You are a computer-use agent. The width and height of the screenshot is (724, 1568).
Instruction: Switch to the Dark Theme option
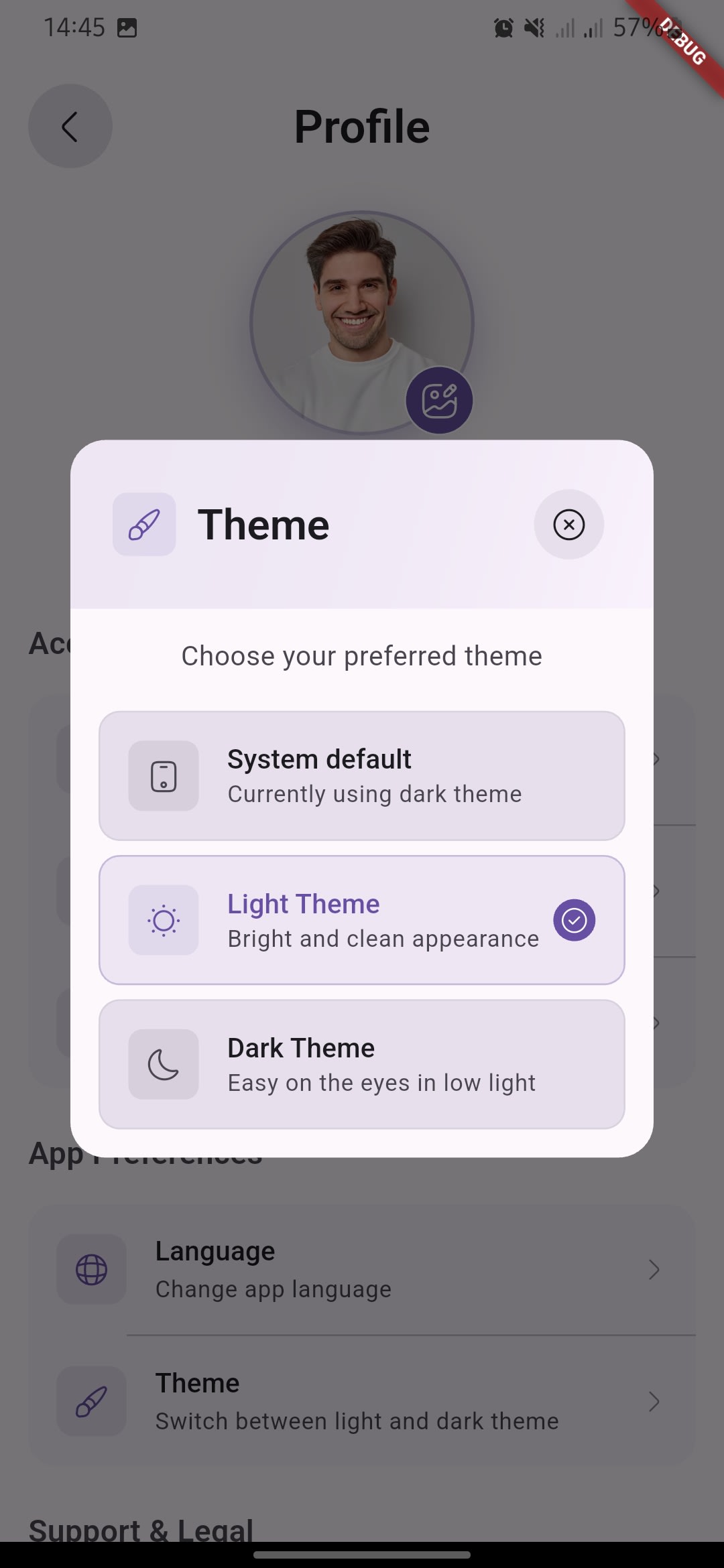pos(362,1064)
